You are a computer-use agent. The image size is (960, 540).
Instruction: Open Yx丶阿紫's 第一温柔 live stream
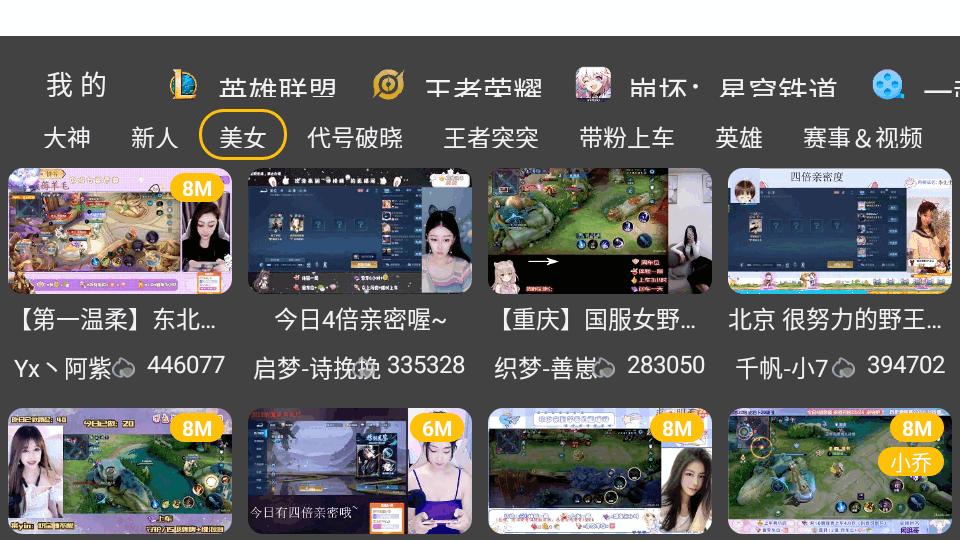tap(120, 231)
